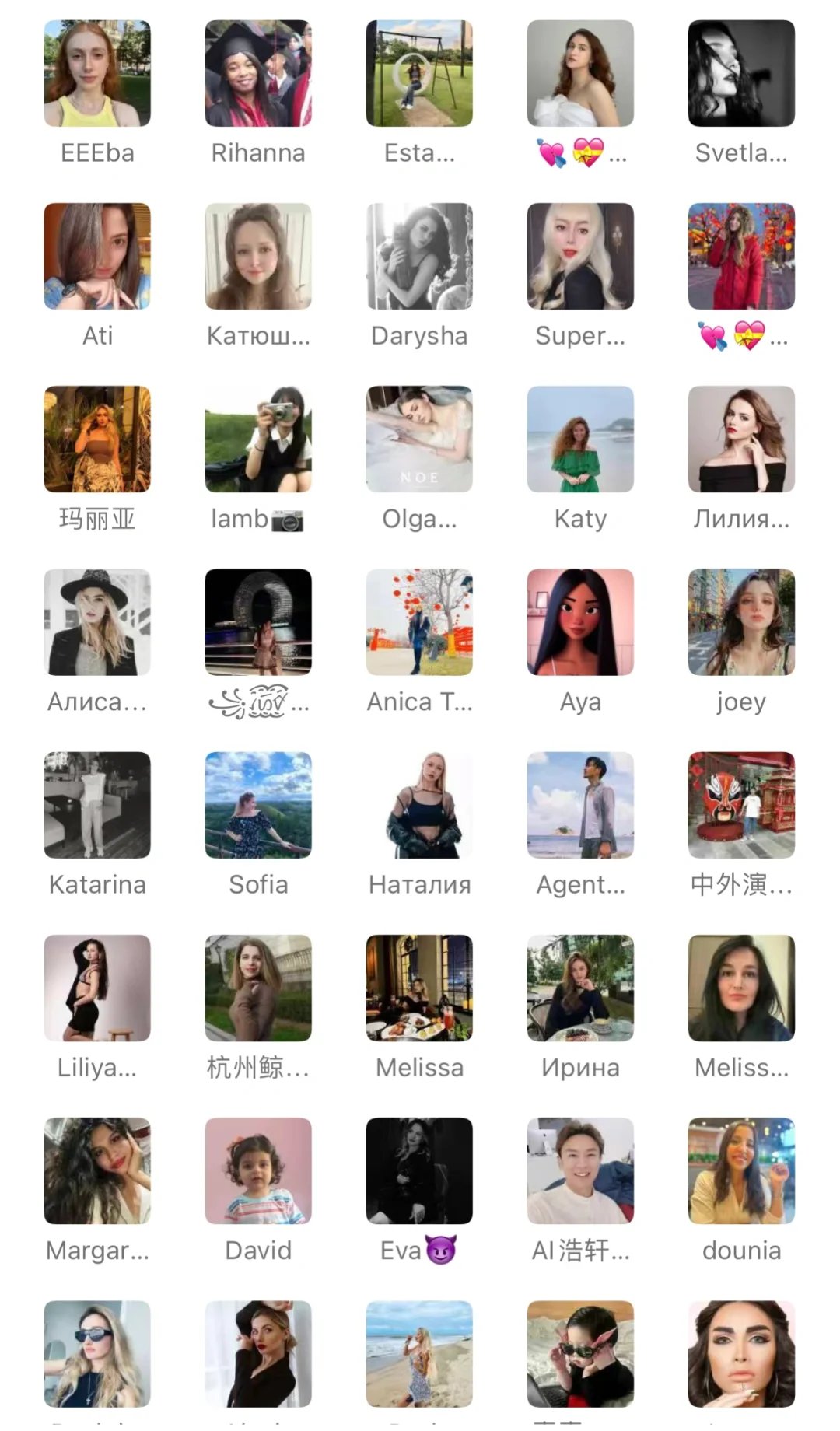
Task: Tap the lamb camera member tile
Action: pyautogui.click(x=258, y=439)
